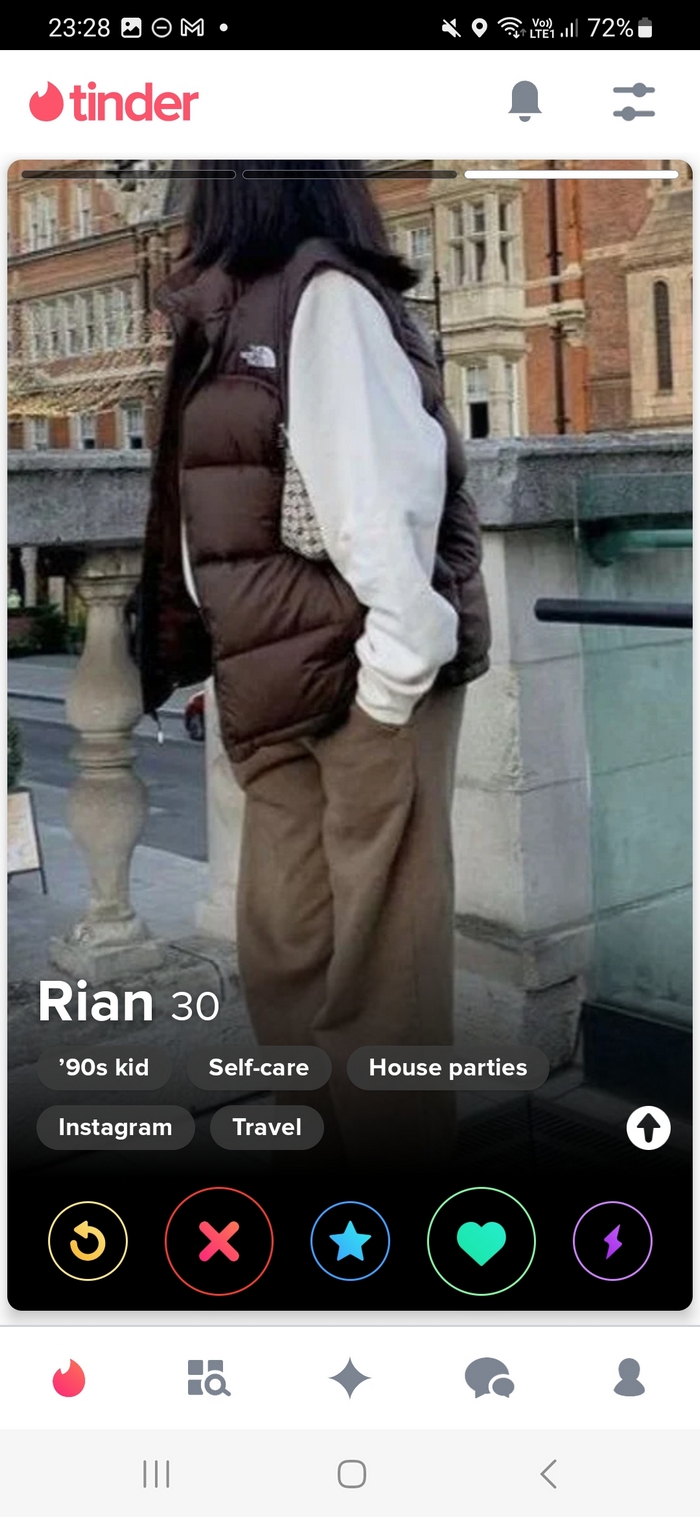This screenshot has height=1517, width=700.
Task: Open the recent apps view
Action: pos(156,1473)
